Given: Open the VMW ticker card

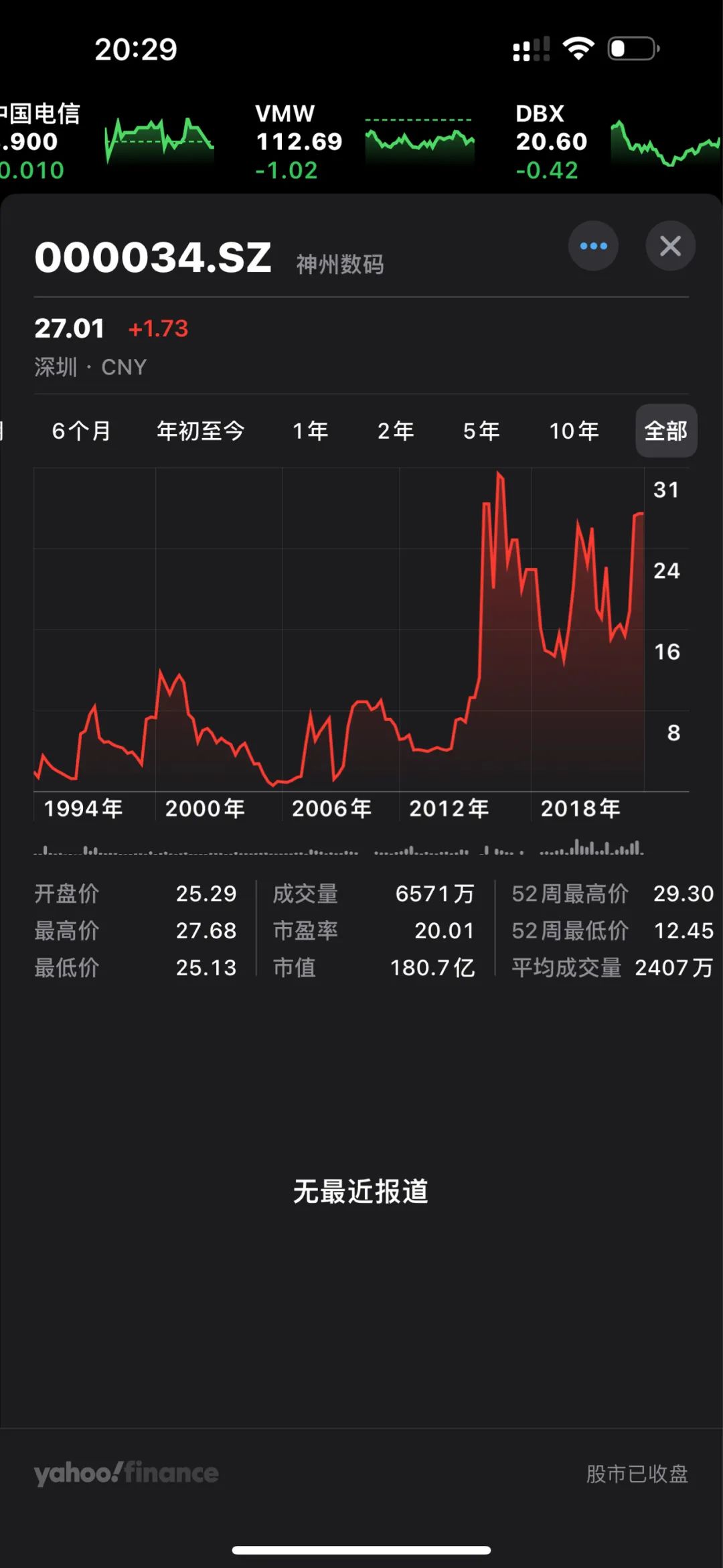Looking at the screenshot, I should (365, 141).
